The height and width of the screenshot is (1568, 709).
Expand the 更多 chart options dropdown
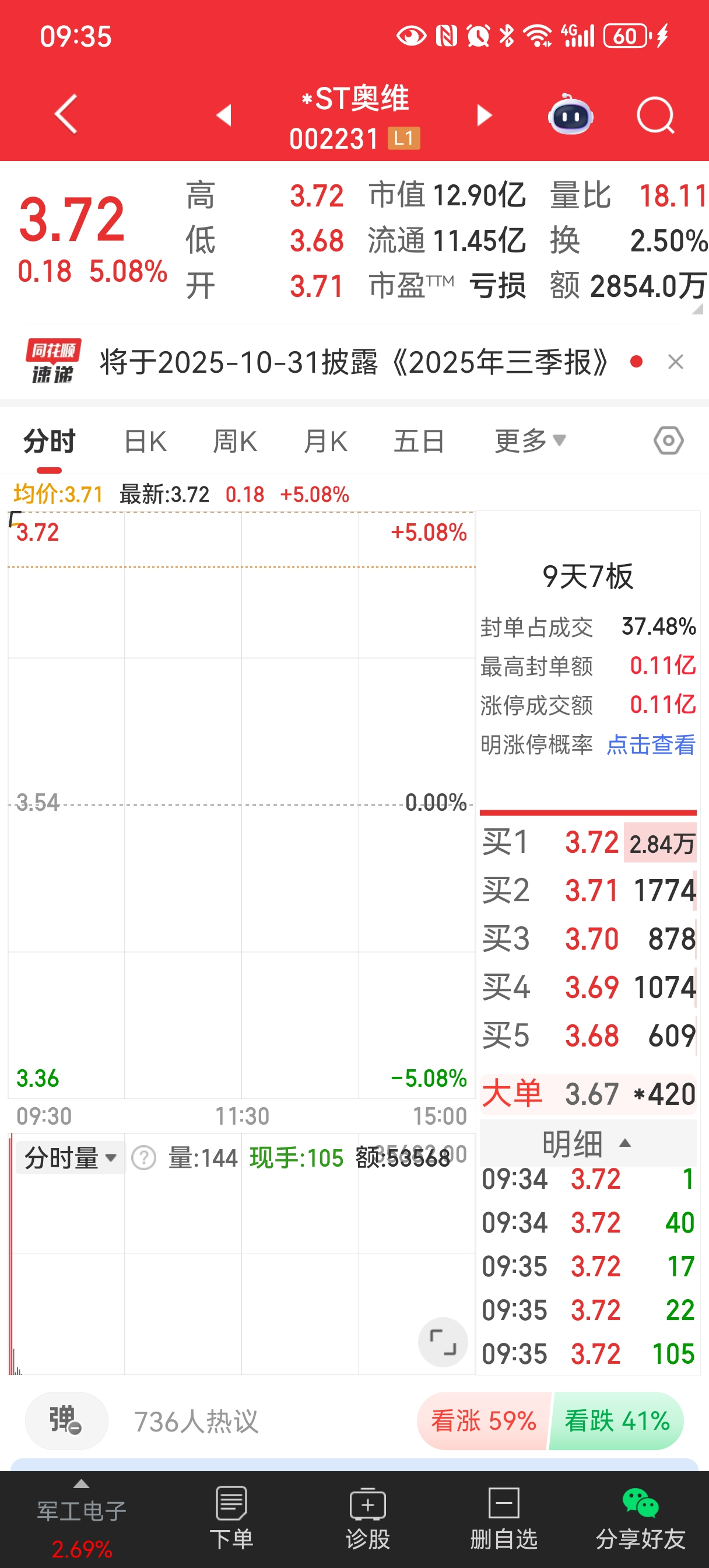529,442
